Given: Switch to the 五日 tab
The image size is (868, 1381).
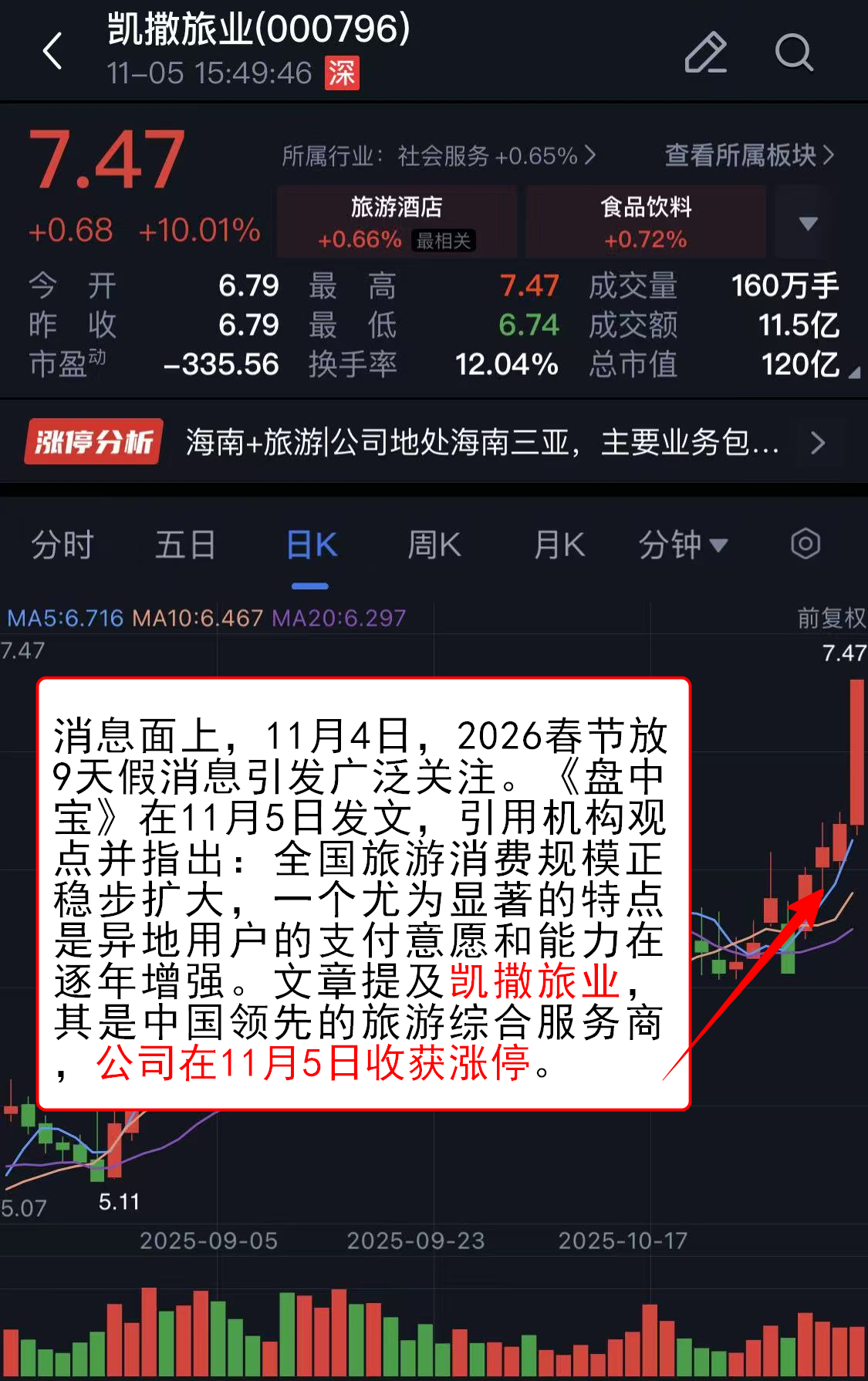Looking at the screenshot, I should coord(185,545).
